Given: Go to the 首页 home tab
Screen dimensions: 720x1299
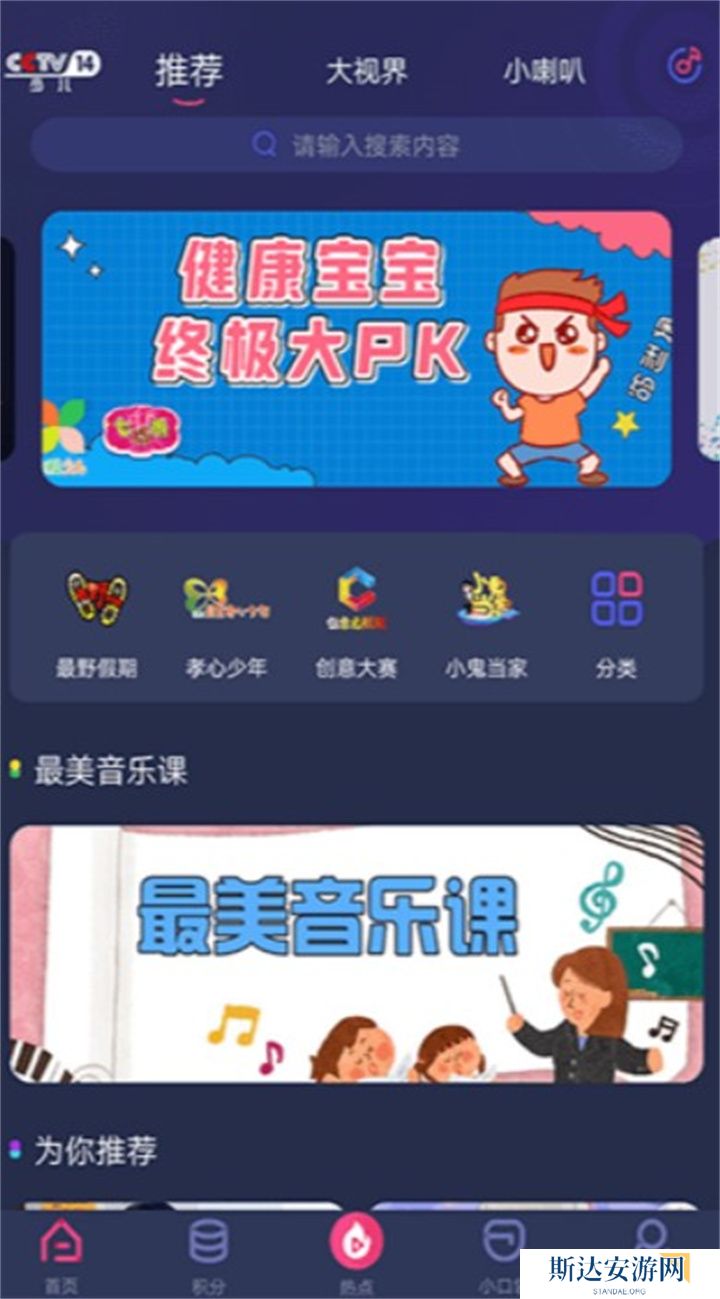Looking at the screenshot, I should pos(61,1255).
